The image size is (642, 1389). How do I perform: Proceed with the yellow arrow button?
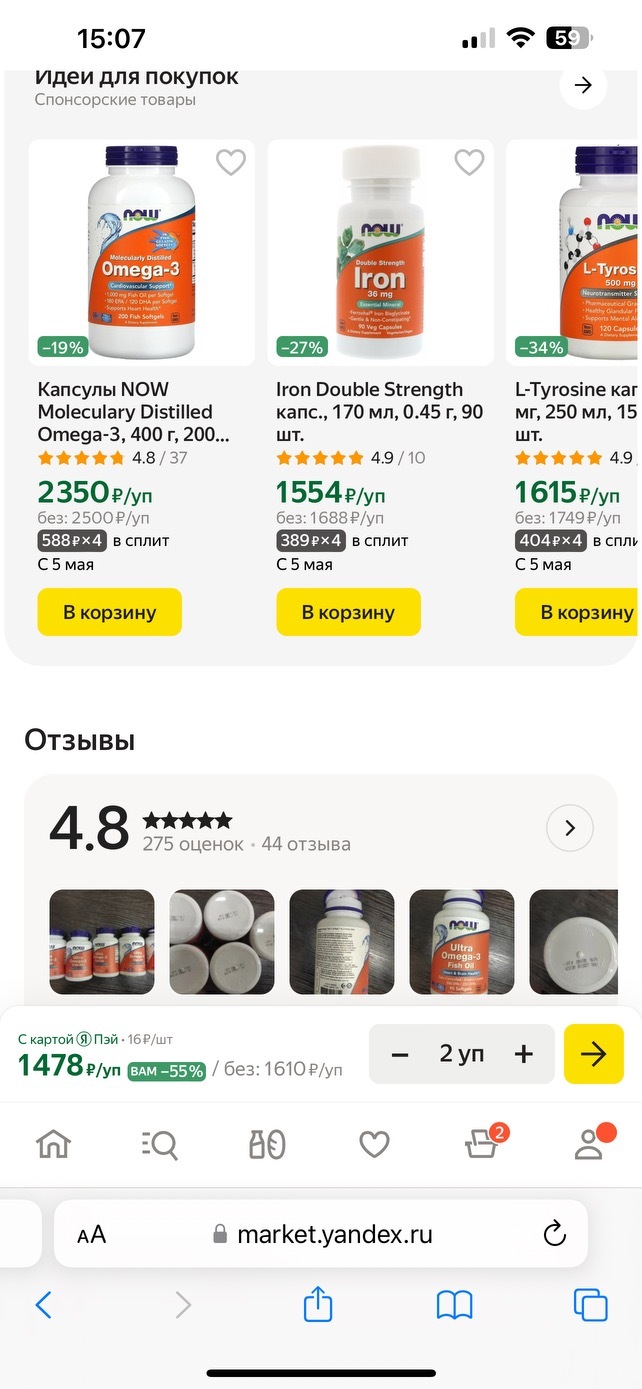(593, 1054)
